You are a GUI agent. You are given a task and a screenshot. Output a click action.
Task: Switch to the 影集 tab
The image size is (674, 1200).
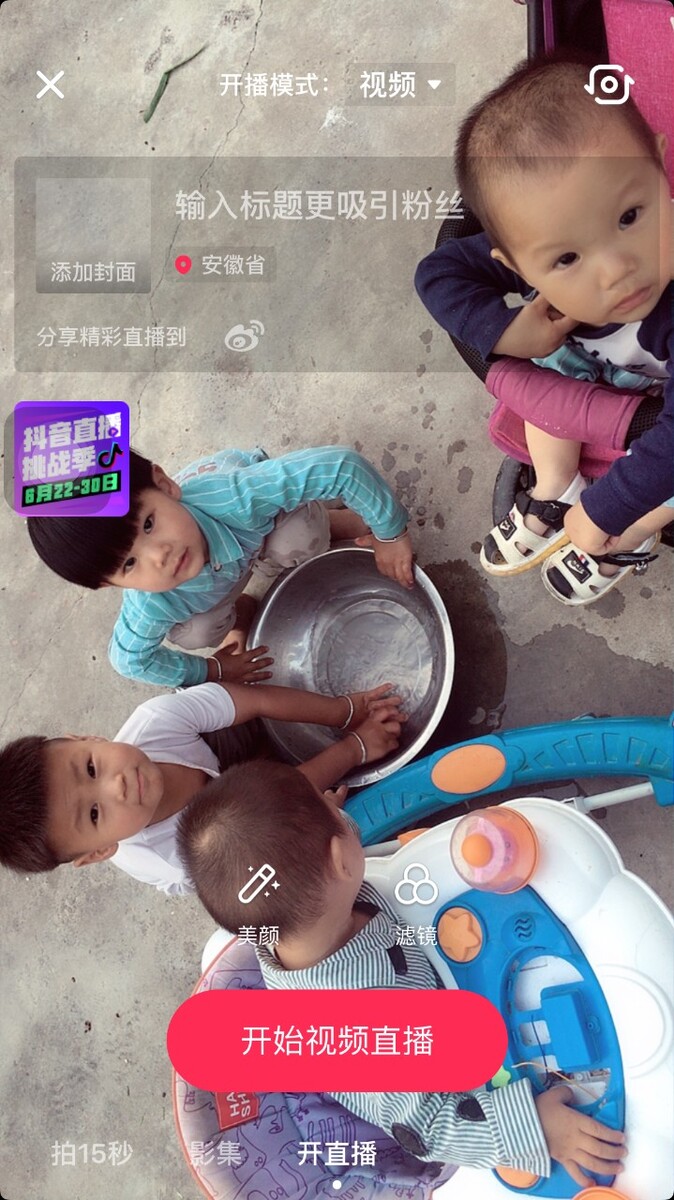point(216,1154)
